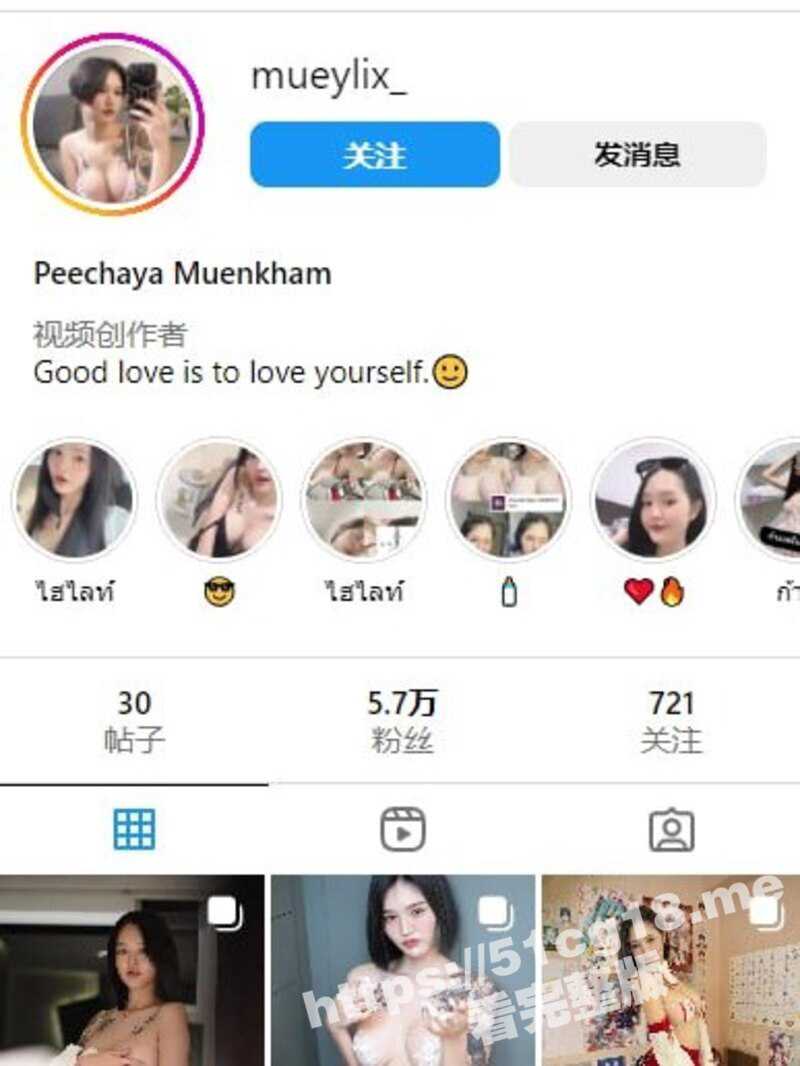Send a message via 发消息

point(637,155)
